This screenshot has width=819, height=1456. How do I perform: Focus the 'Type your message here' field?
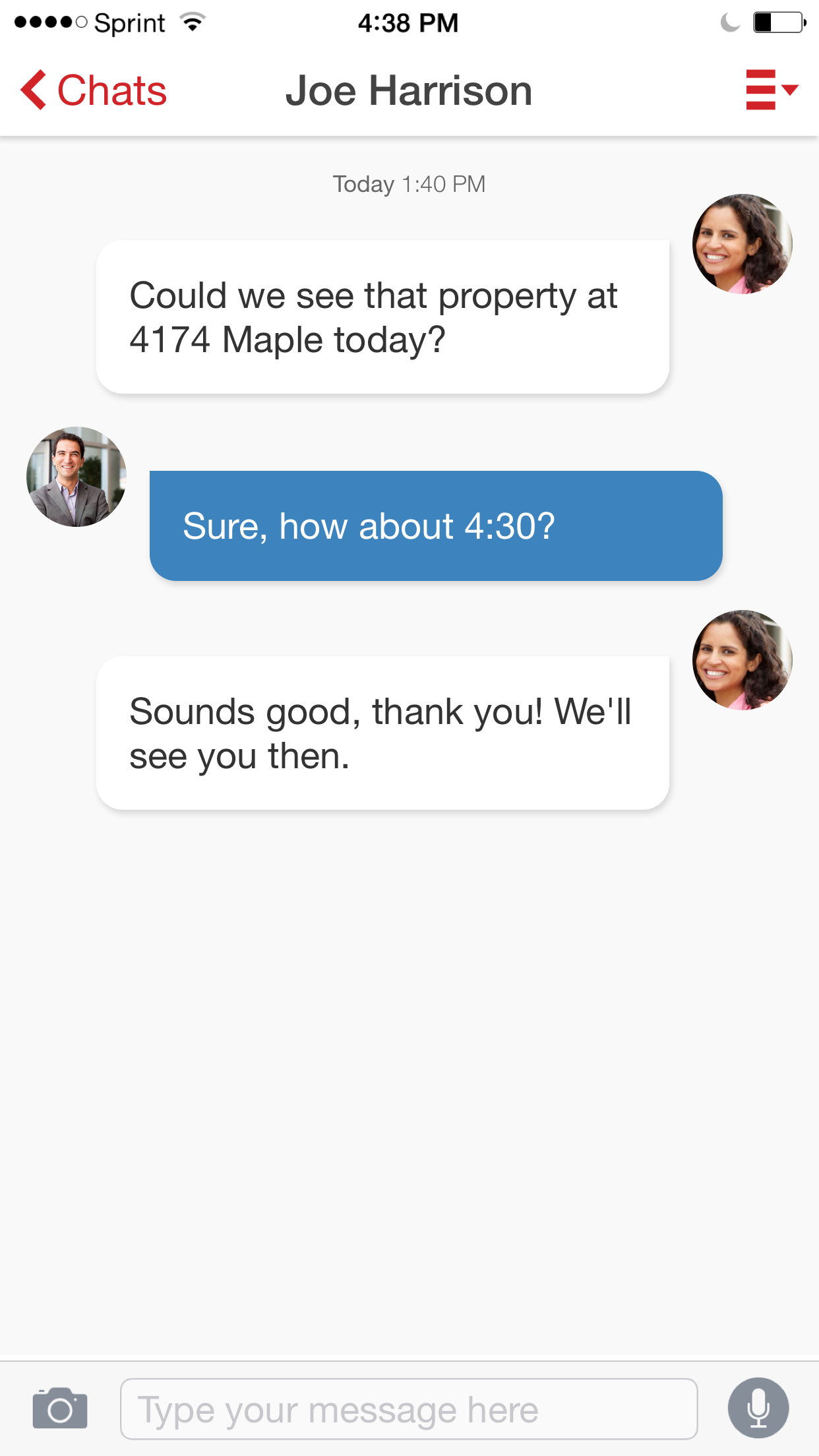408,1409
